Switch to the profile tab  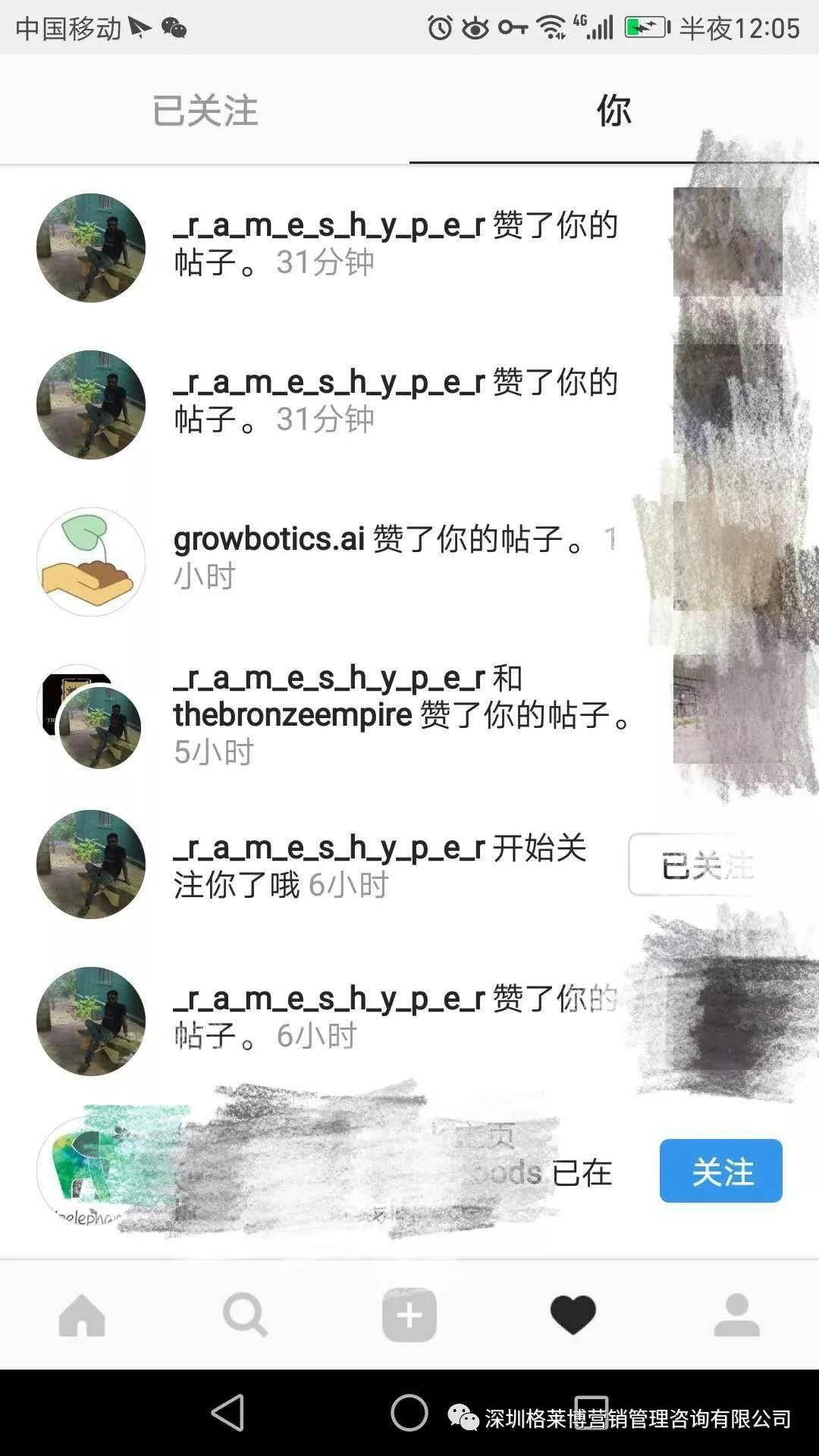736,1315
